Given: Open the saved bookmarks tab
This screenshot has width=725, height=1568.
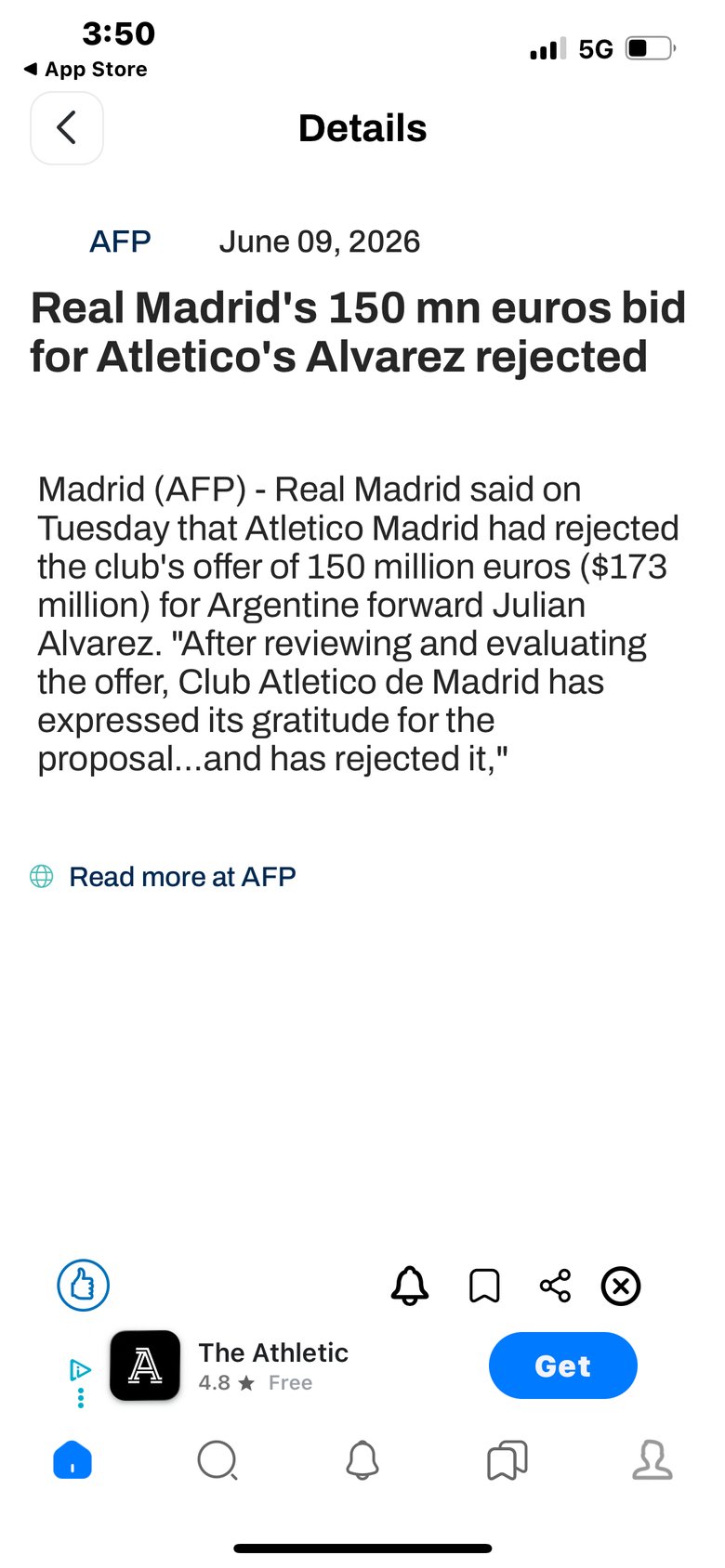Looking at the screenshot, I should point(507,1460).
